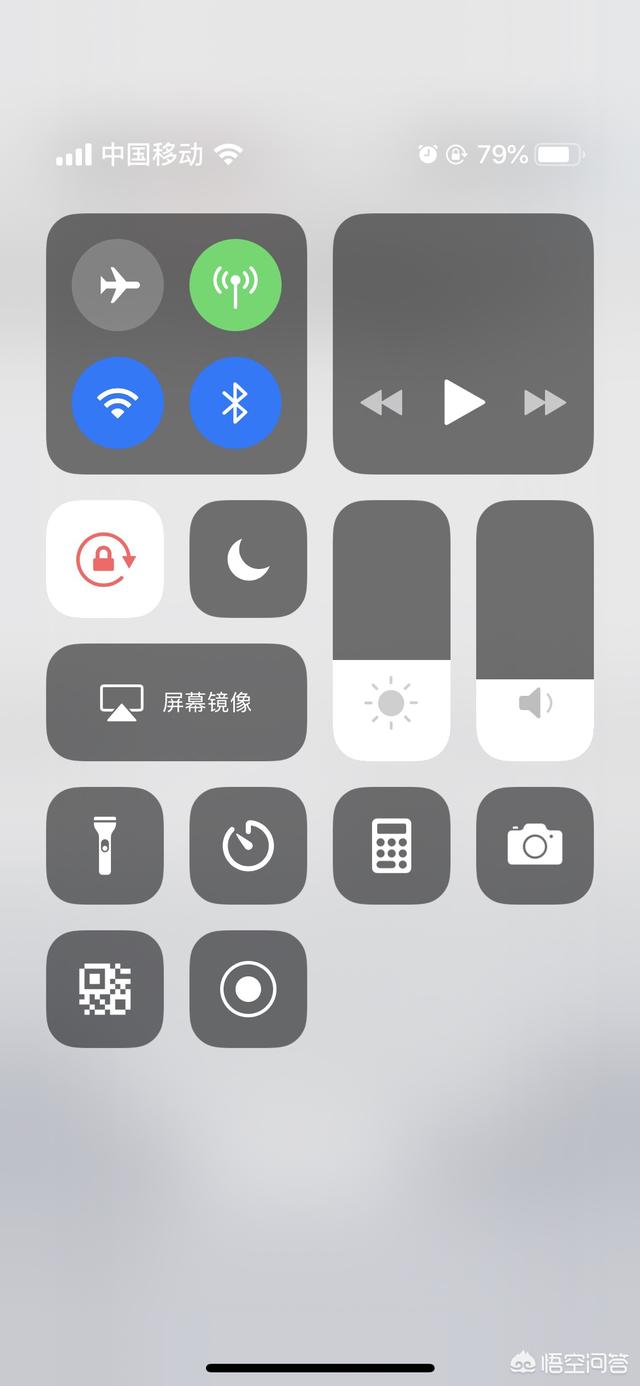
Task: Skip to previous track
Action: [x=381, y=403]
